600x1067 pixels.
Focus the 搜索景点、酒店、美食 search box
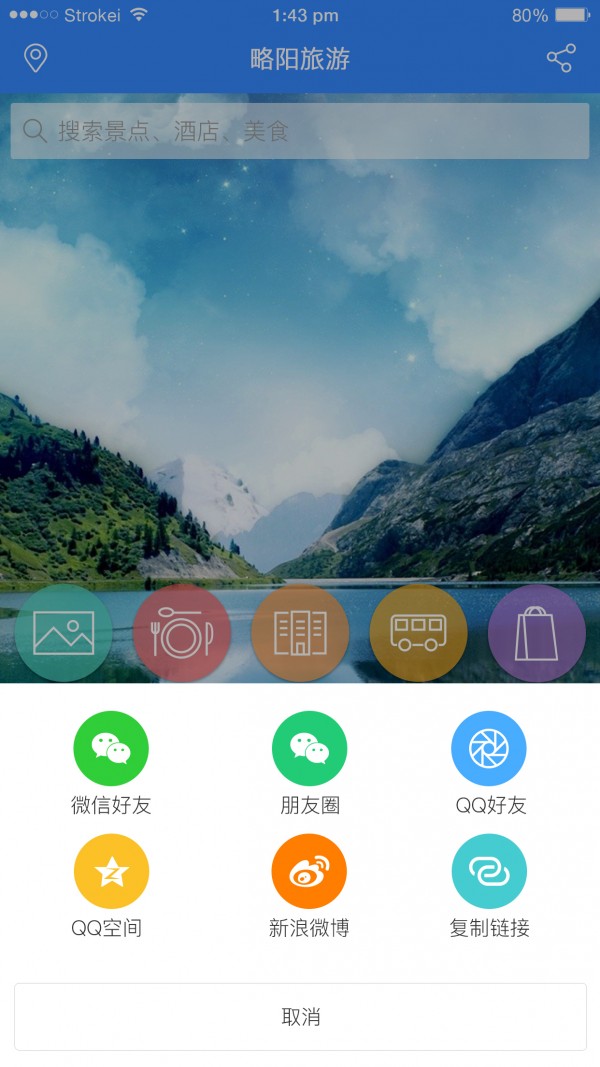click(300, 131)
